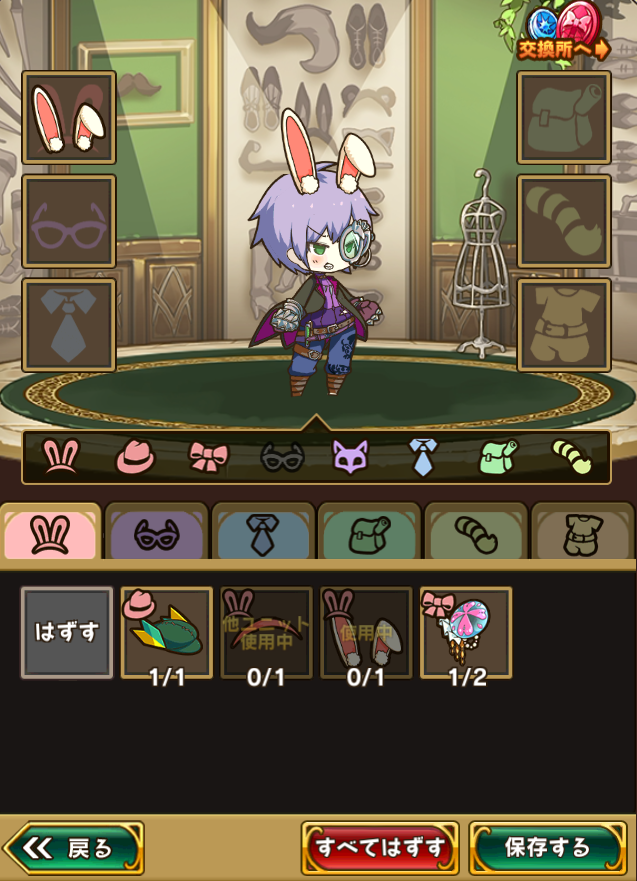637x881 pixels.
Task: Select the purple cat mask filter icon
Action: 350,456
